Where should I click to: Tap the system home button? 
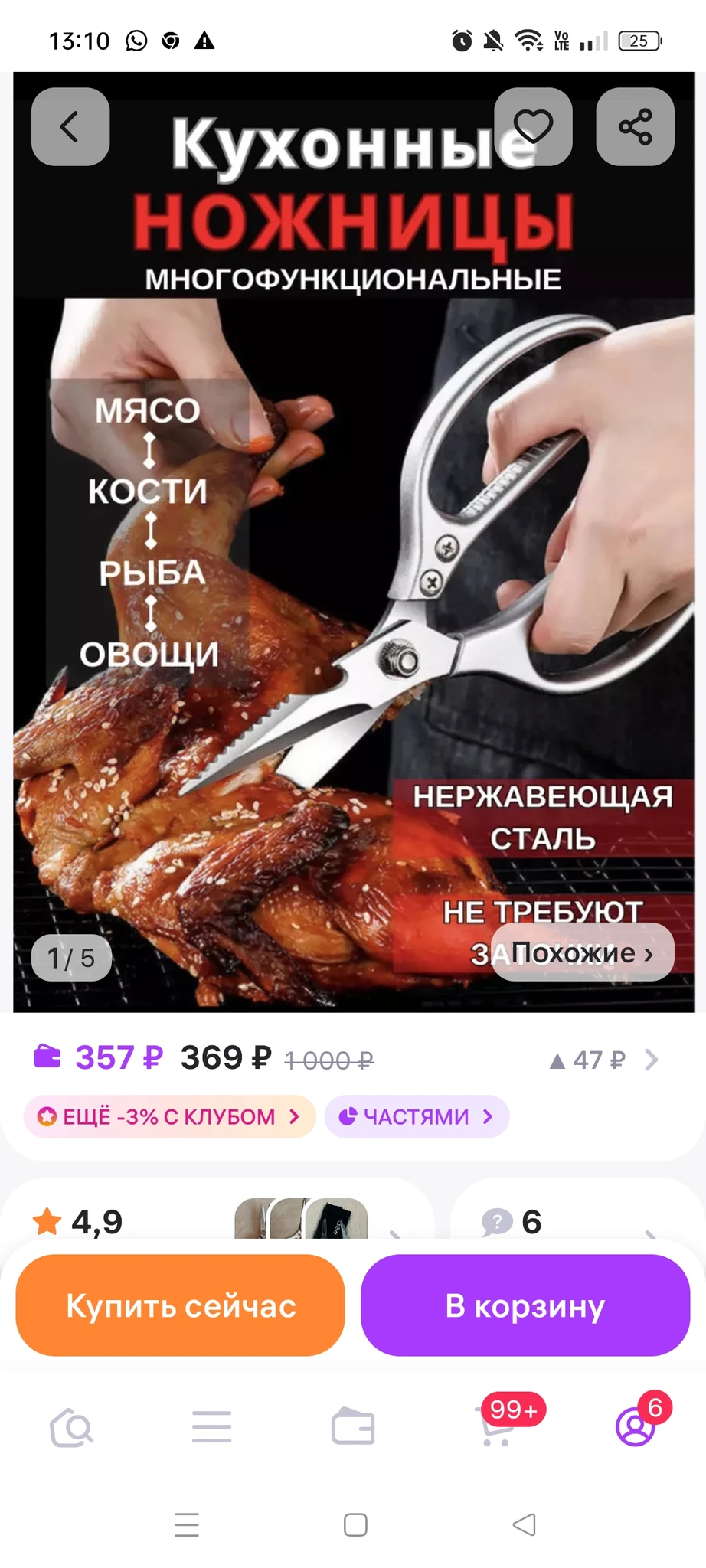click(355, 1524)
